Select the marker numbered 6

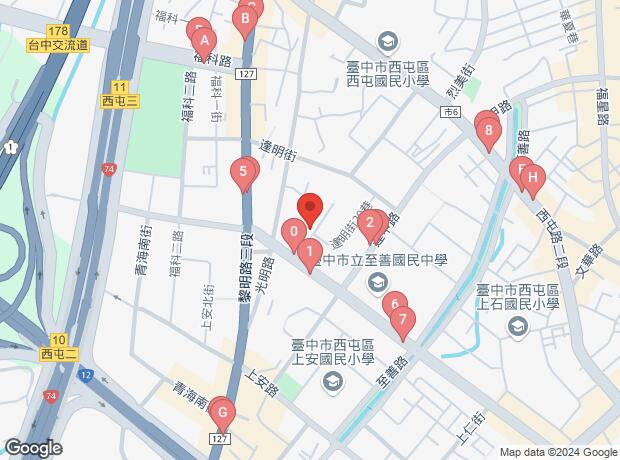click(394, 305)
